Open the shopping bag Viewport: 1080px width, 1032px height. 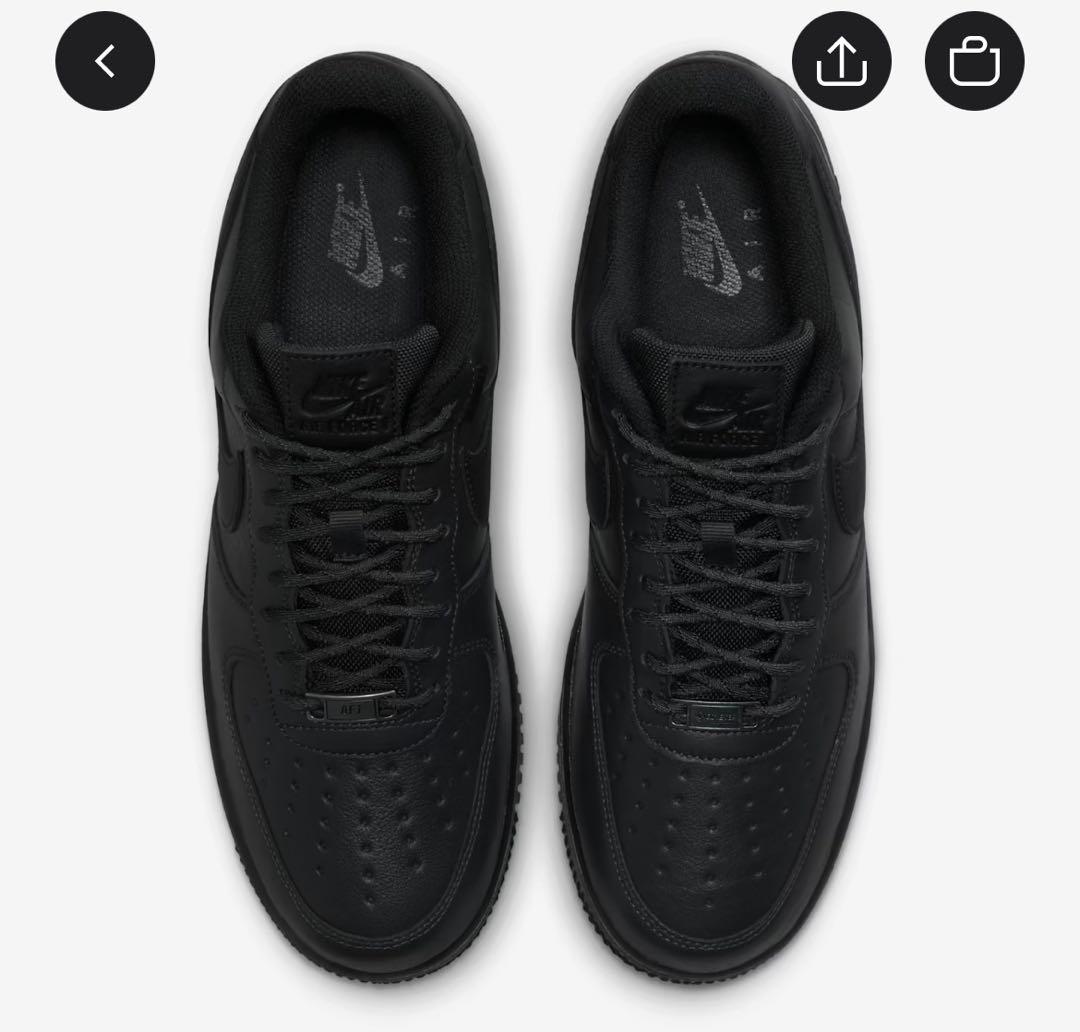pyautogui.click(x=974, y=61)
